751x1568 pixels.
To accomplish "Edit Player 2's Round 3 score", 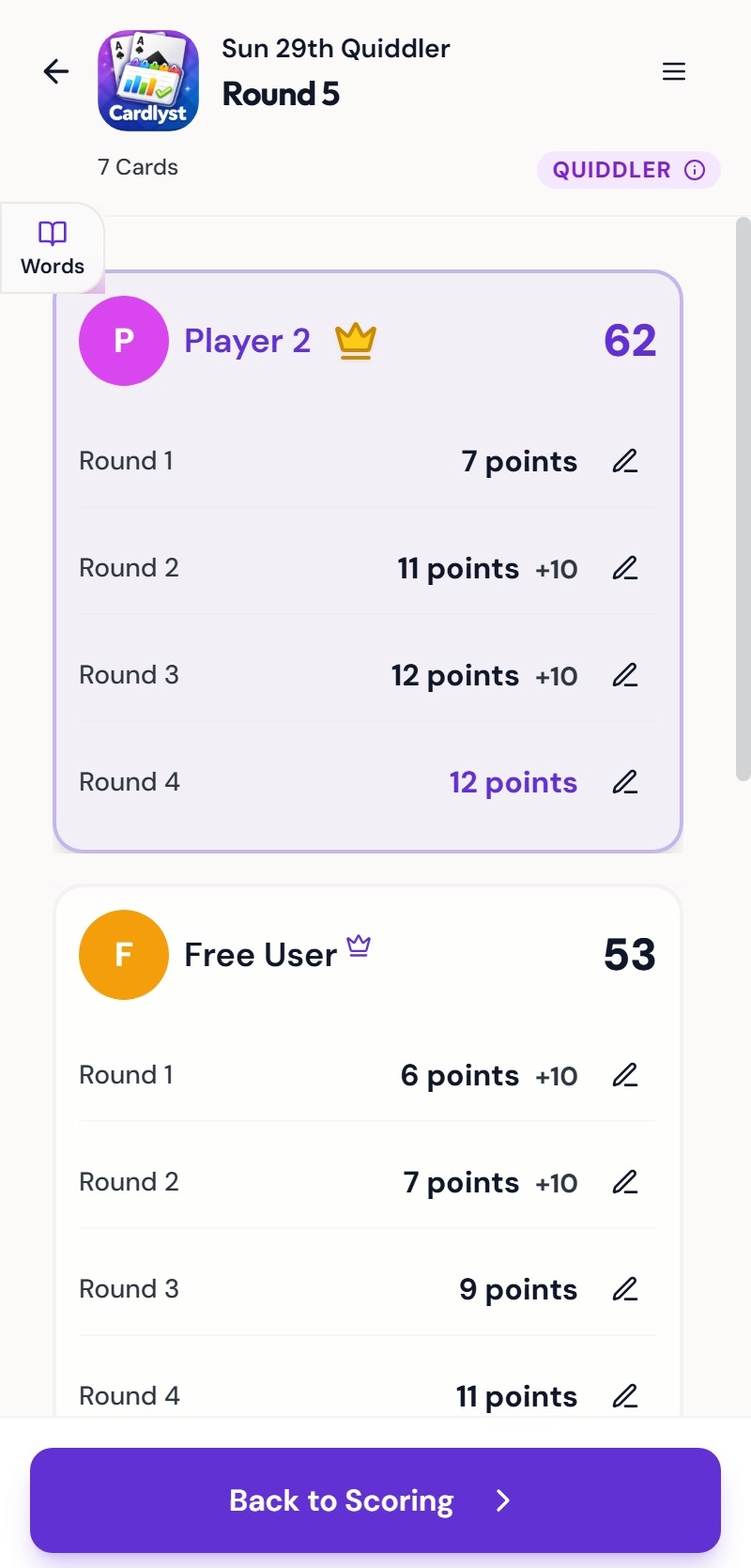I will [625, 675].
